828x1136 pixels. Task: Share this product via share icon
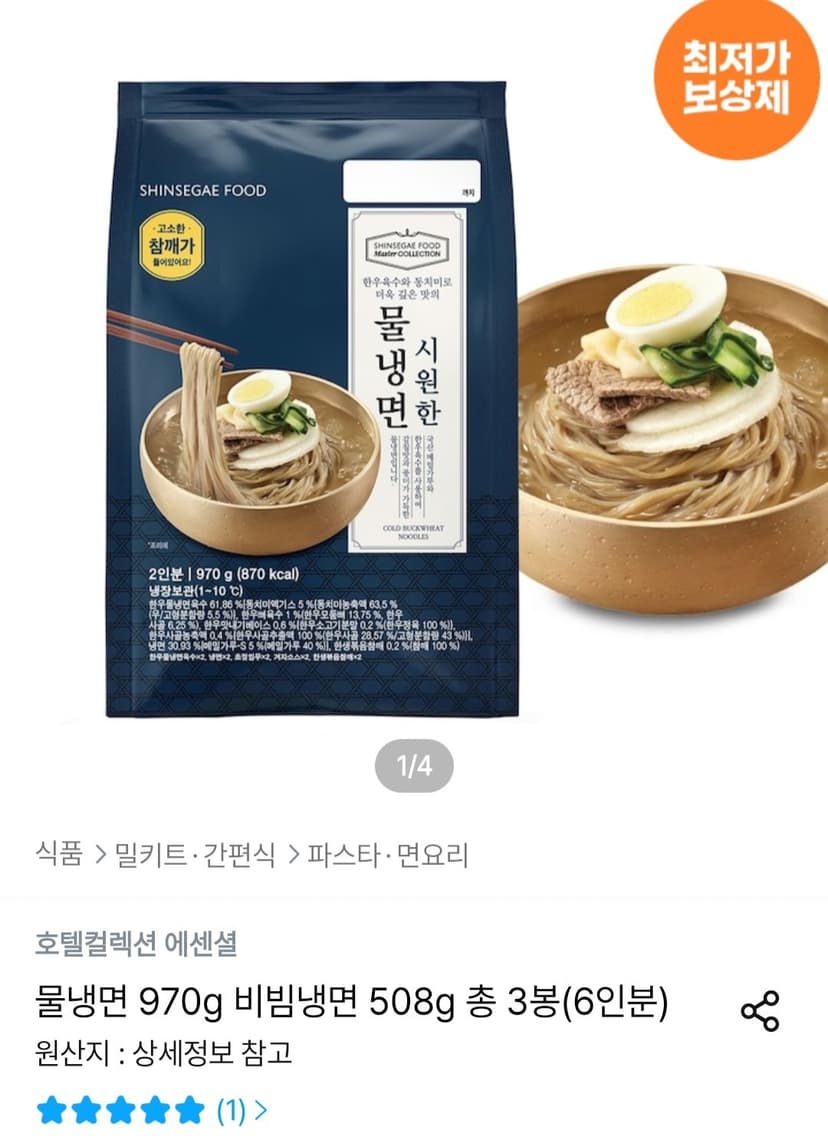pyautogui.click(x=759, y=1011)
